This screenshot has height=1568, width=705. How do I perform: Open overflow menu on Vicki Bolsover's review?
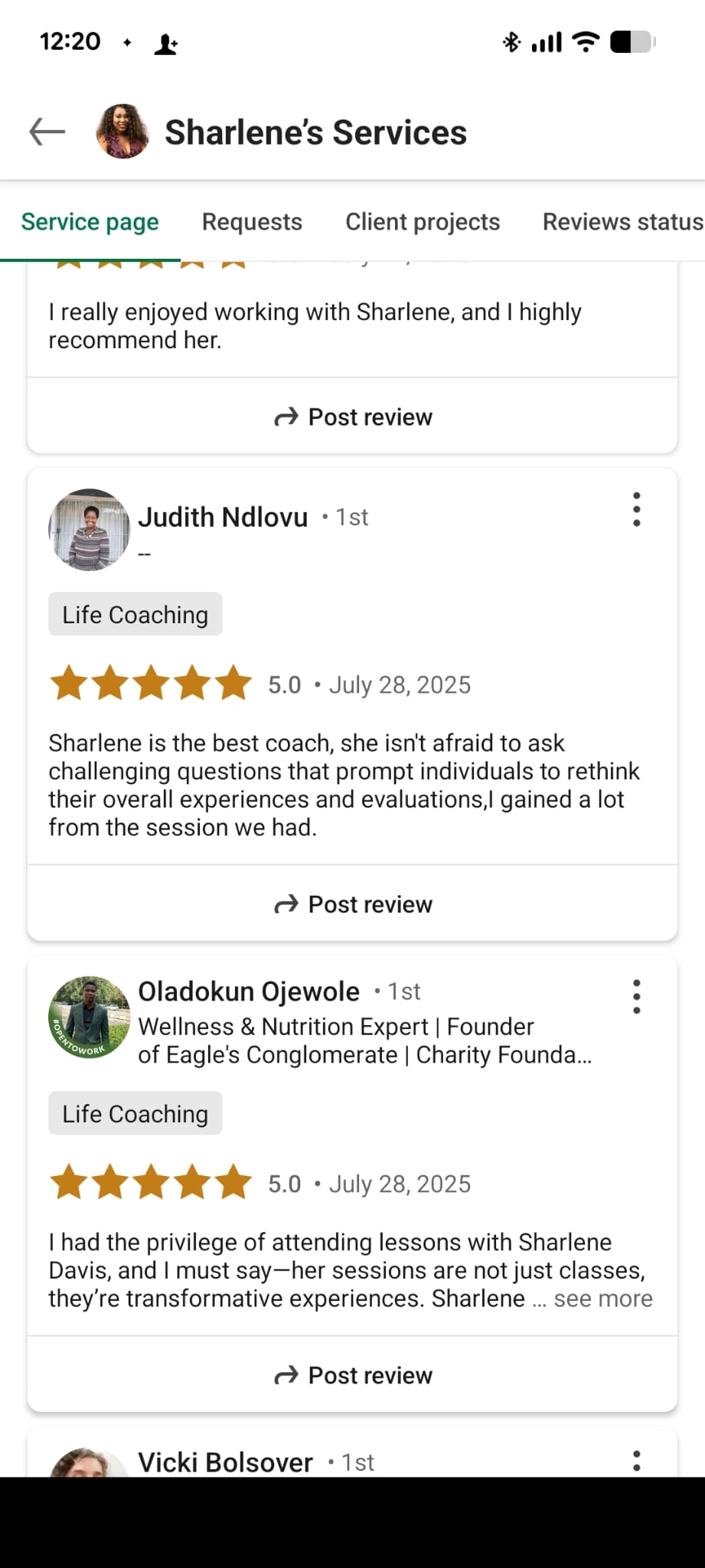click(x=636, y=1460)
